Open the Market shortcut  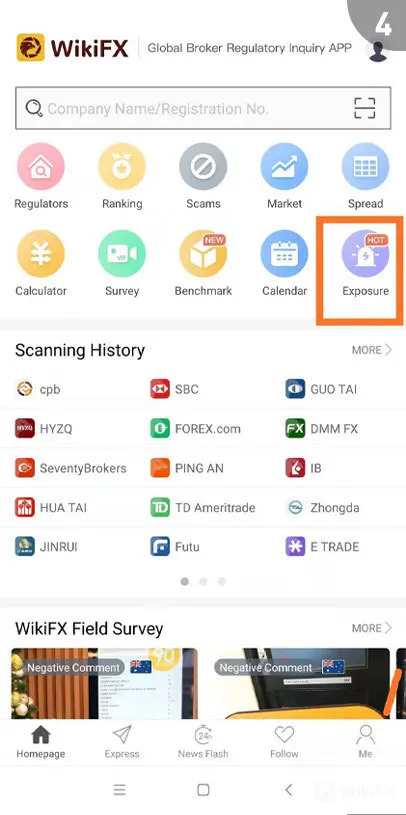284,176
